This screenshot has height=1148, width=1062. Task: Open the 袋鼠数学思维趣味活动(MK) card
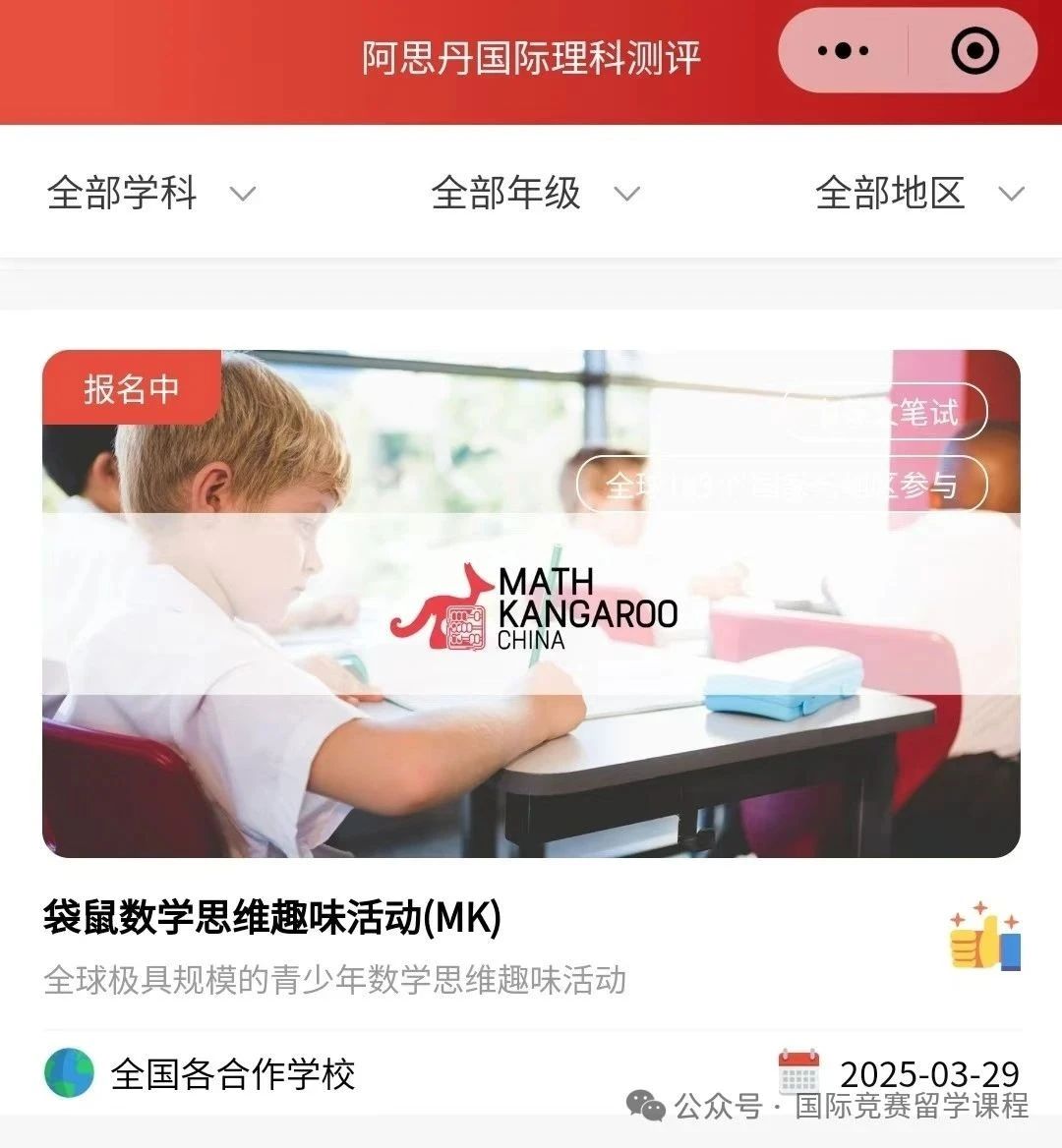pyautogui.click(x=531, y=603)
